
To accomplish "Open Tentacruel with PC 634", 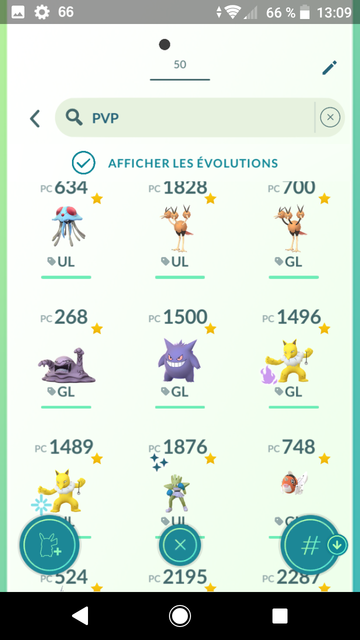I will [67, 227].
